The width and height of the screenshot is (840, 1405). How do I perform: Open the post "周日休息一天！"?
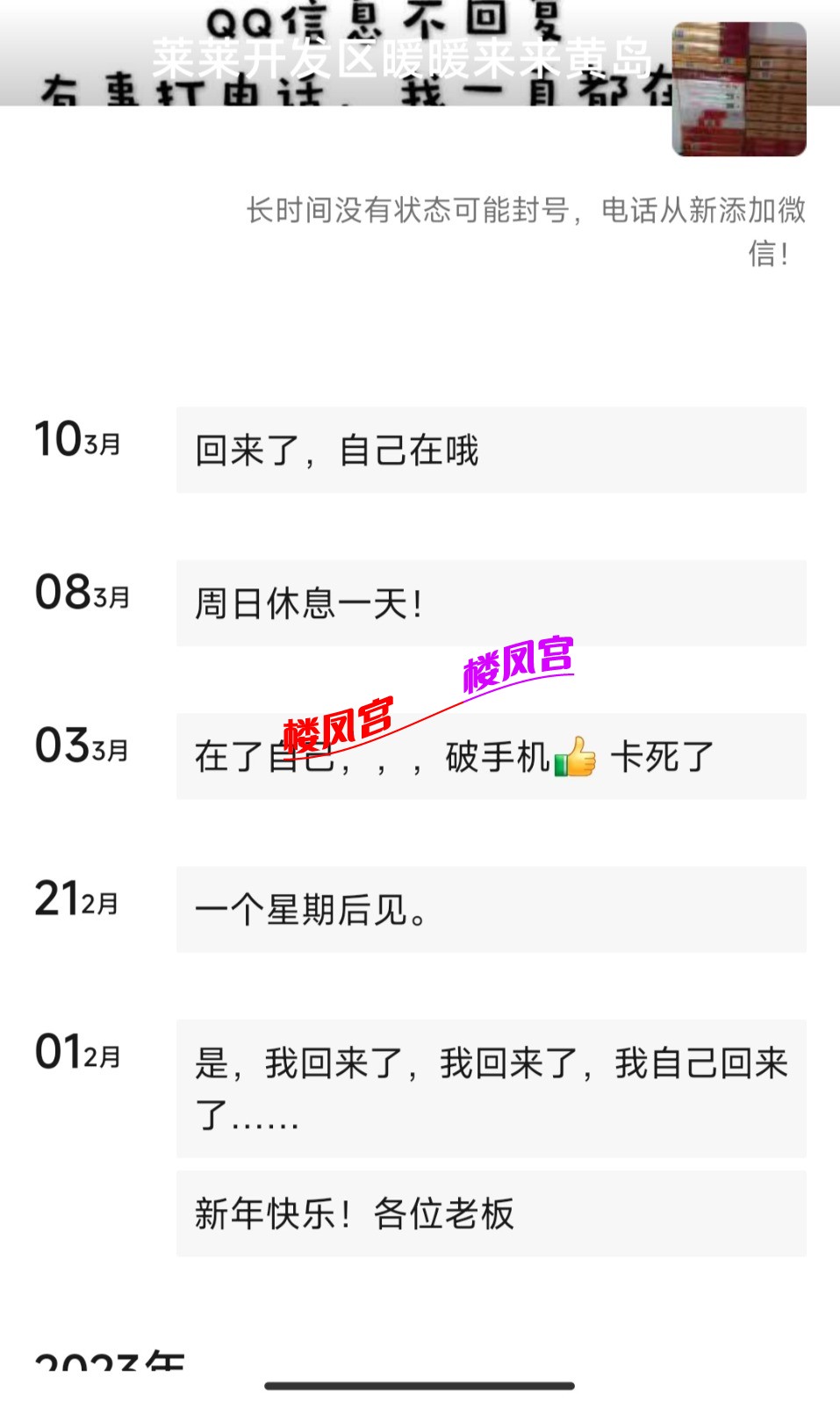(x=490, y=603)
